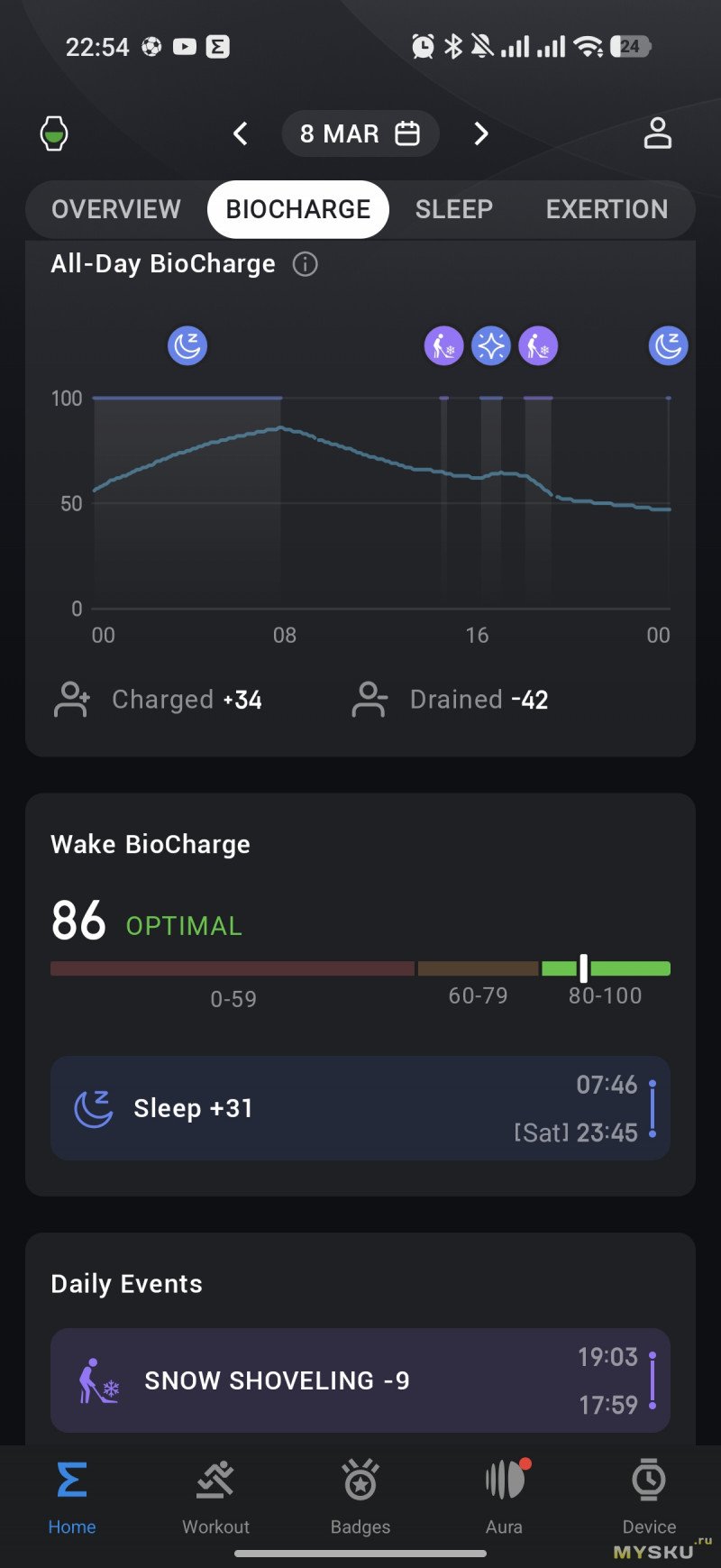
Task: Show info about All-Day BioCharge
Action: pos(306,264)
